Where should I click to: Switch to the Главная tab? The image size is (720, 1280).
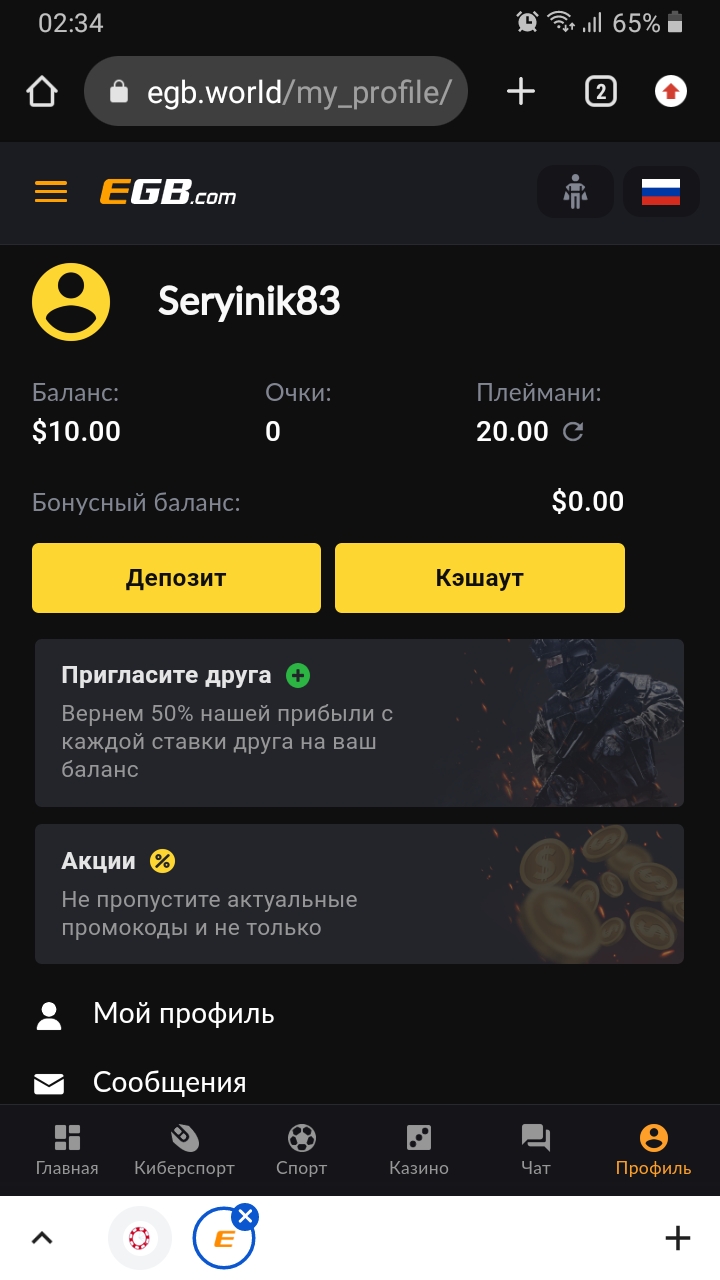tap(67, 1150)
